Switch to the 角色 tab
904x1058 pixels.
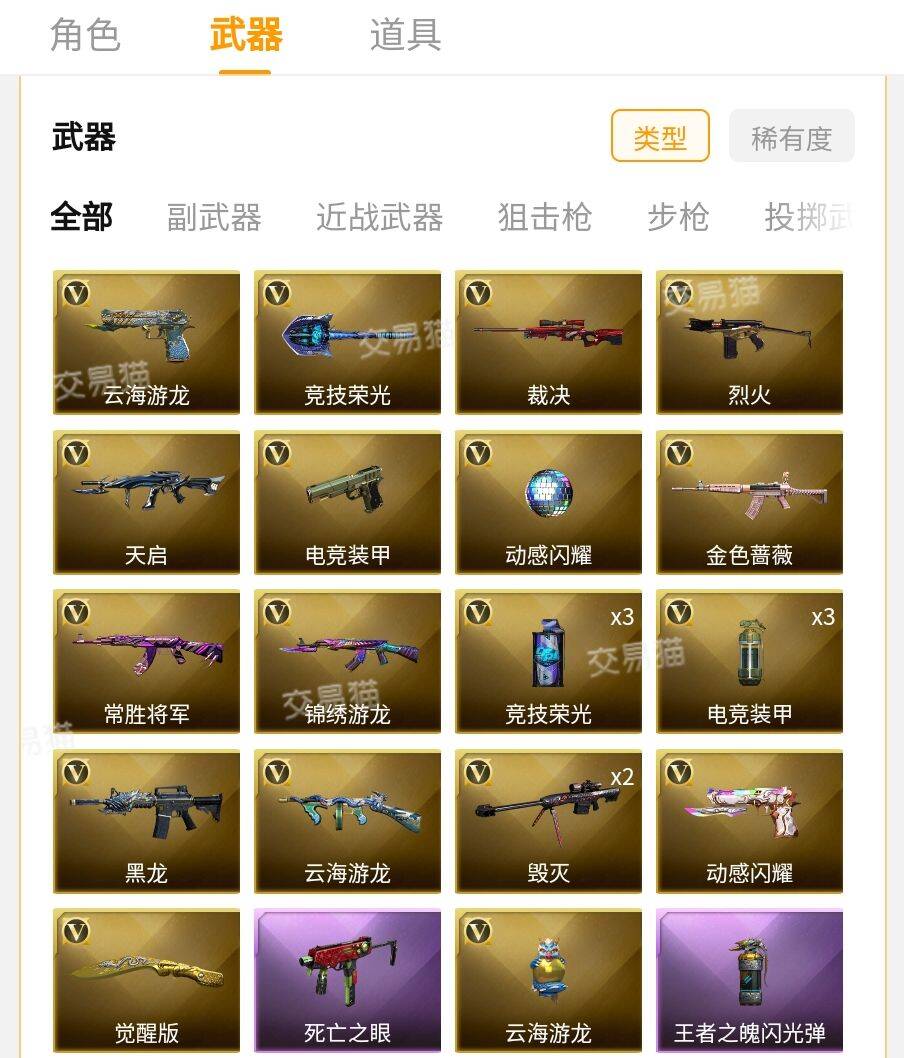85,35
